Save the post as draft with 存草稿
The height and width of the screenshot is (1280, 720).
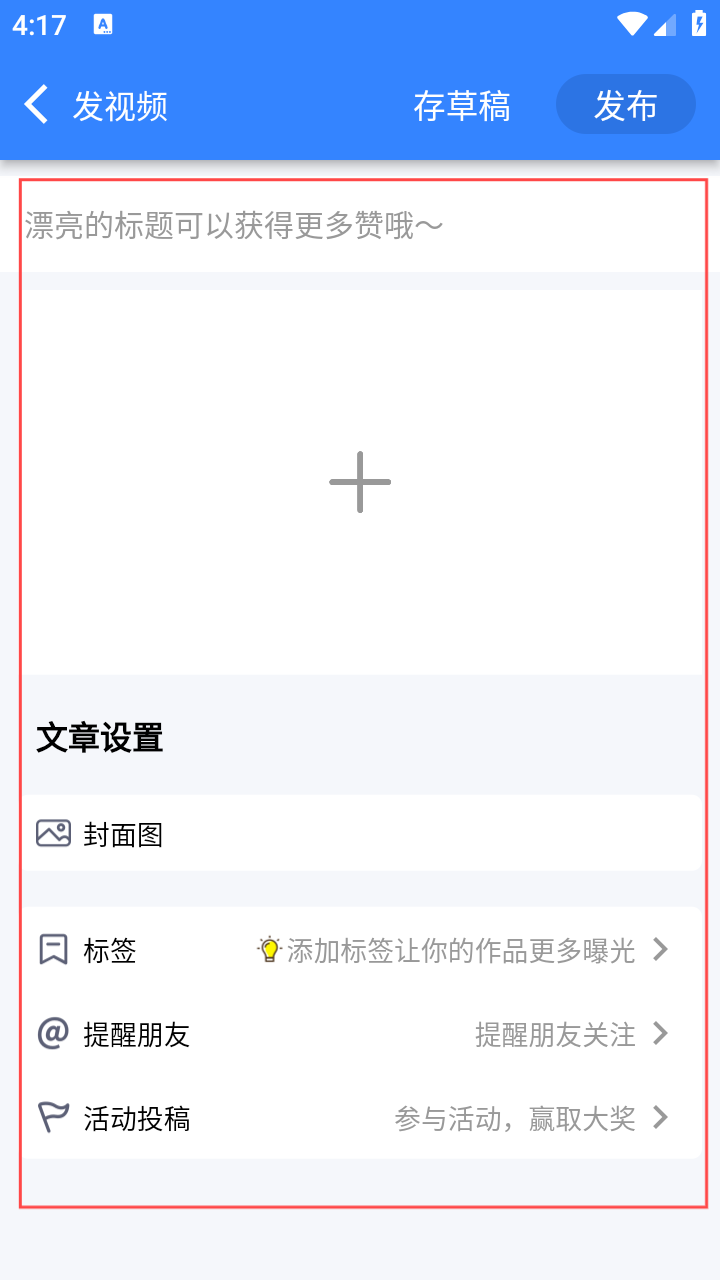coord(462,106)
